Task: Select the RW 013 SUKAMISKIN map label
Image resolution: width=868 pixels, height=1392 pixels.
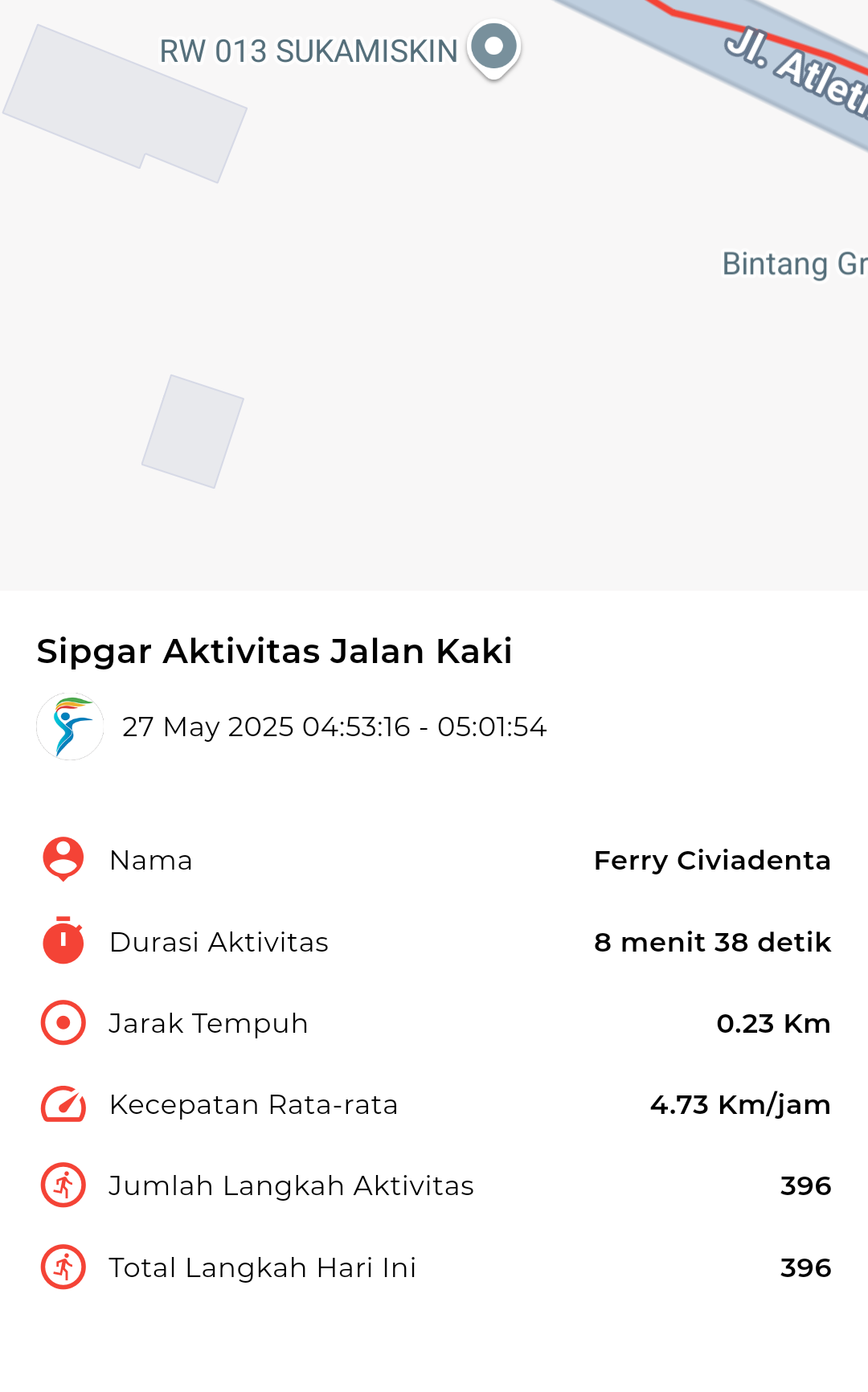Action: 308,51
